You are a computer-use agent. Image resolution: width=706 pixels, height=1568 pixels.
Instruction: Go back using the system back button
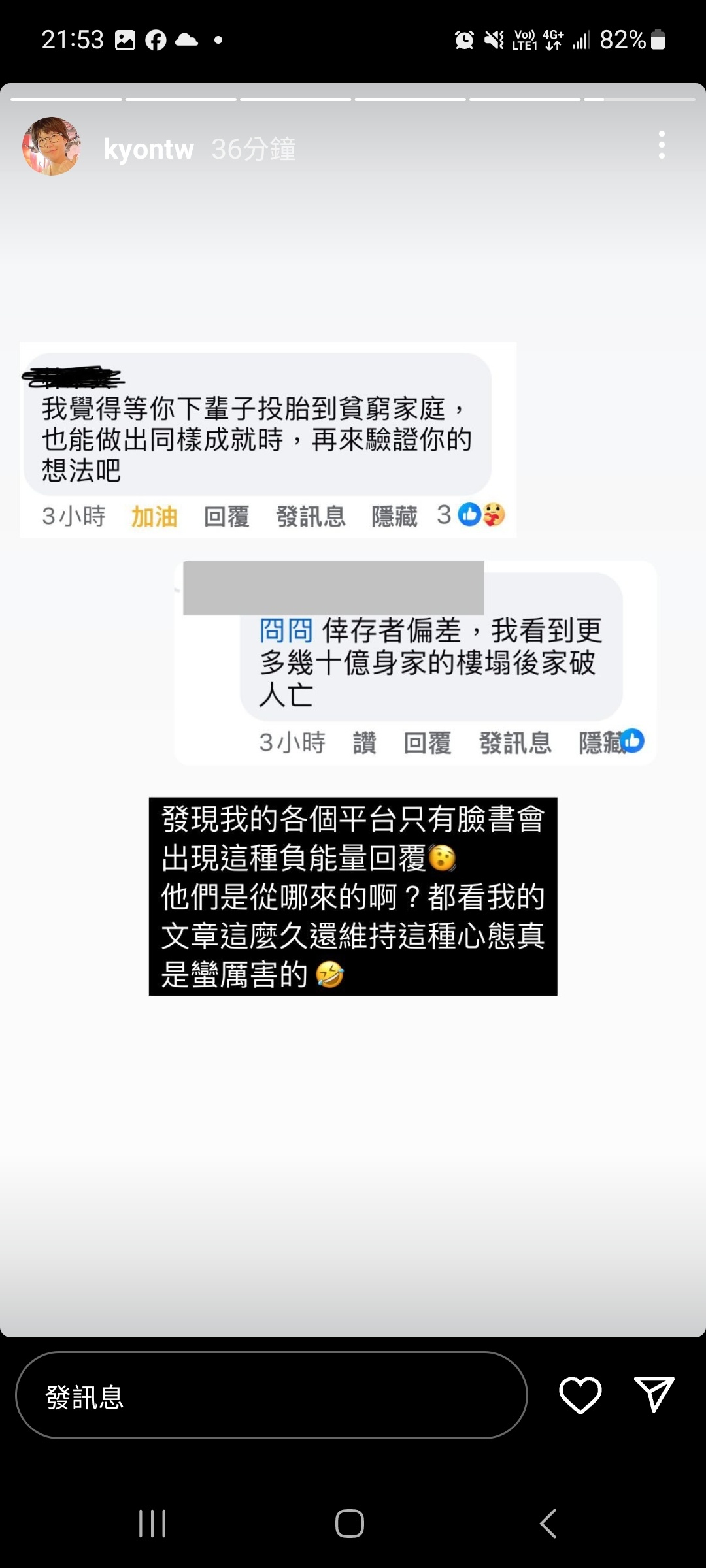click(548, 1524)
